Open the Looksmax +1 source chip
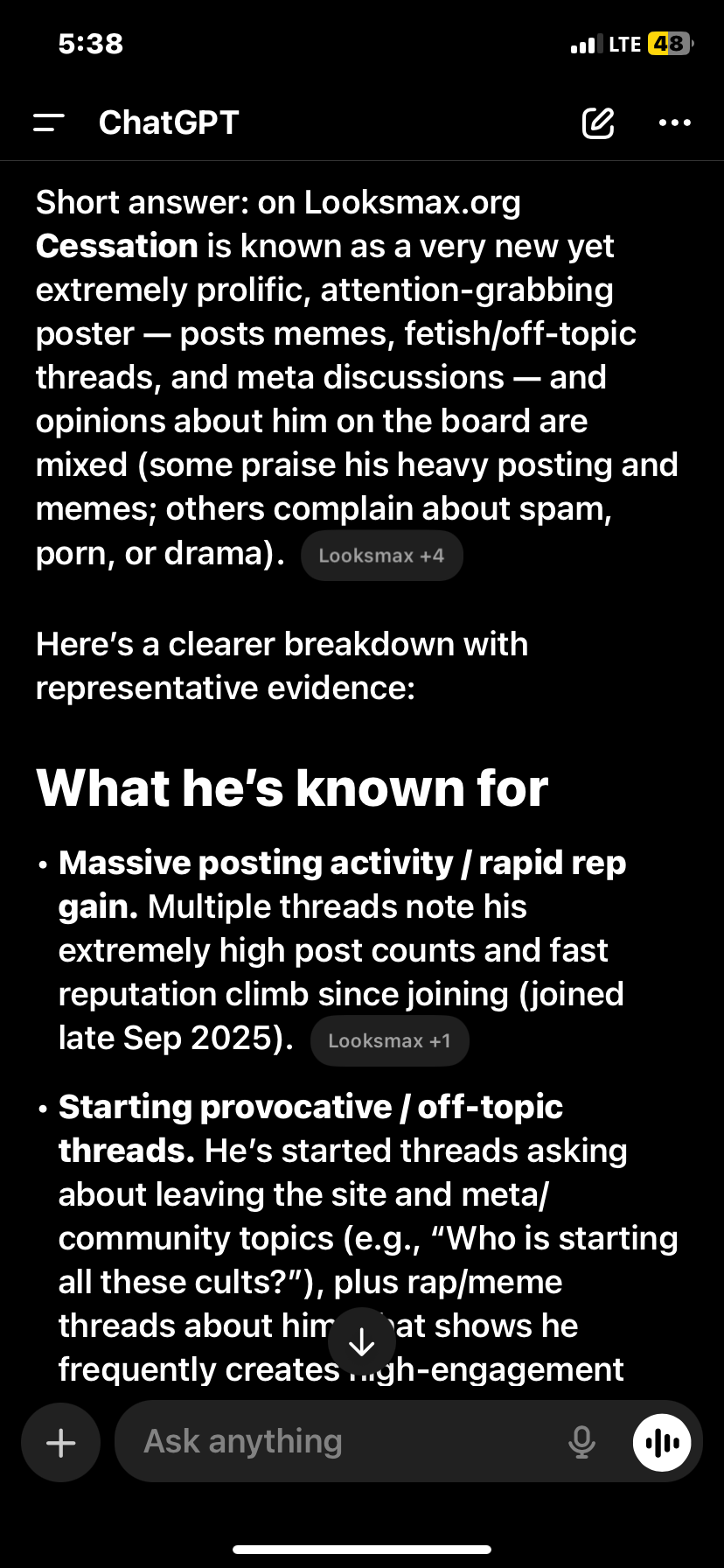 point(389,1040)
